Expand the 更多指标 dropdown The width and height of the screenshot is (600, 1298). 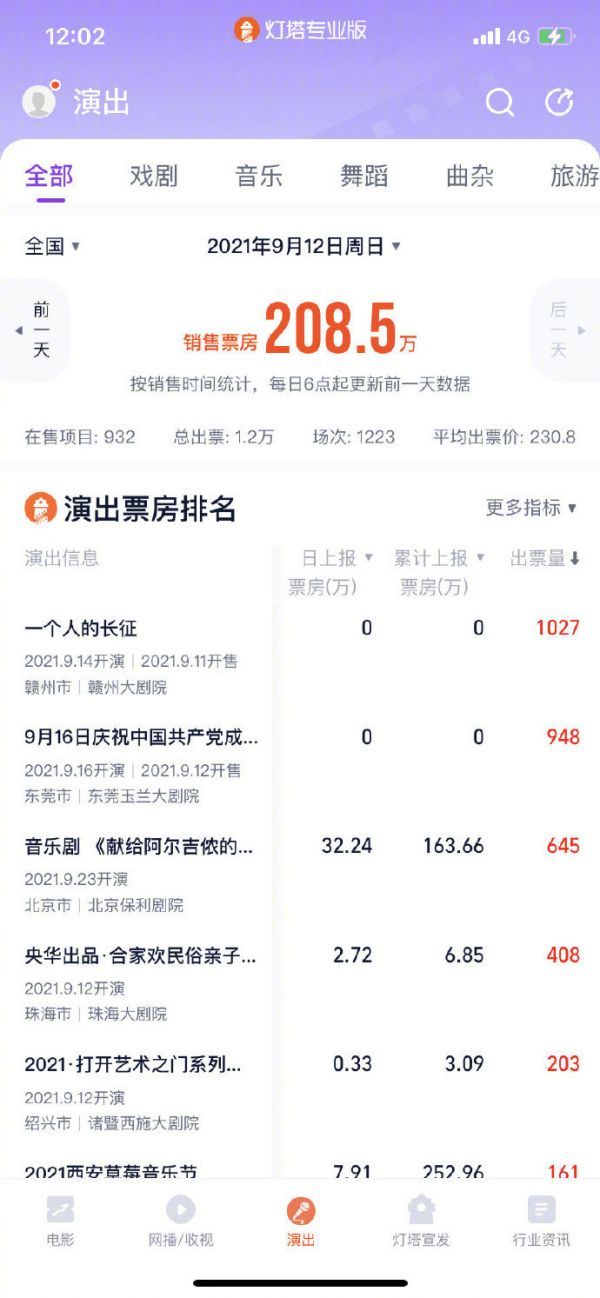point(531,508)
